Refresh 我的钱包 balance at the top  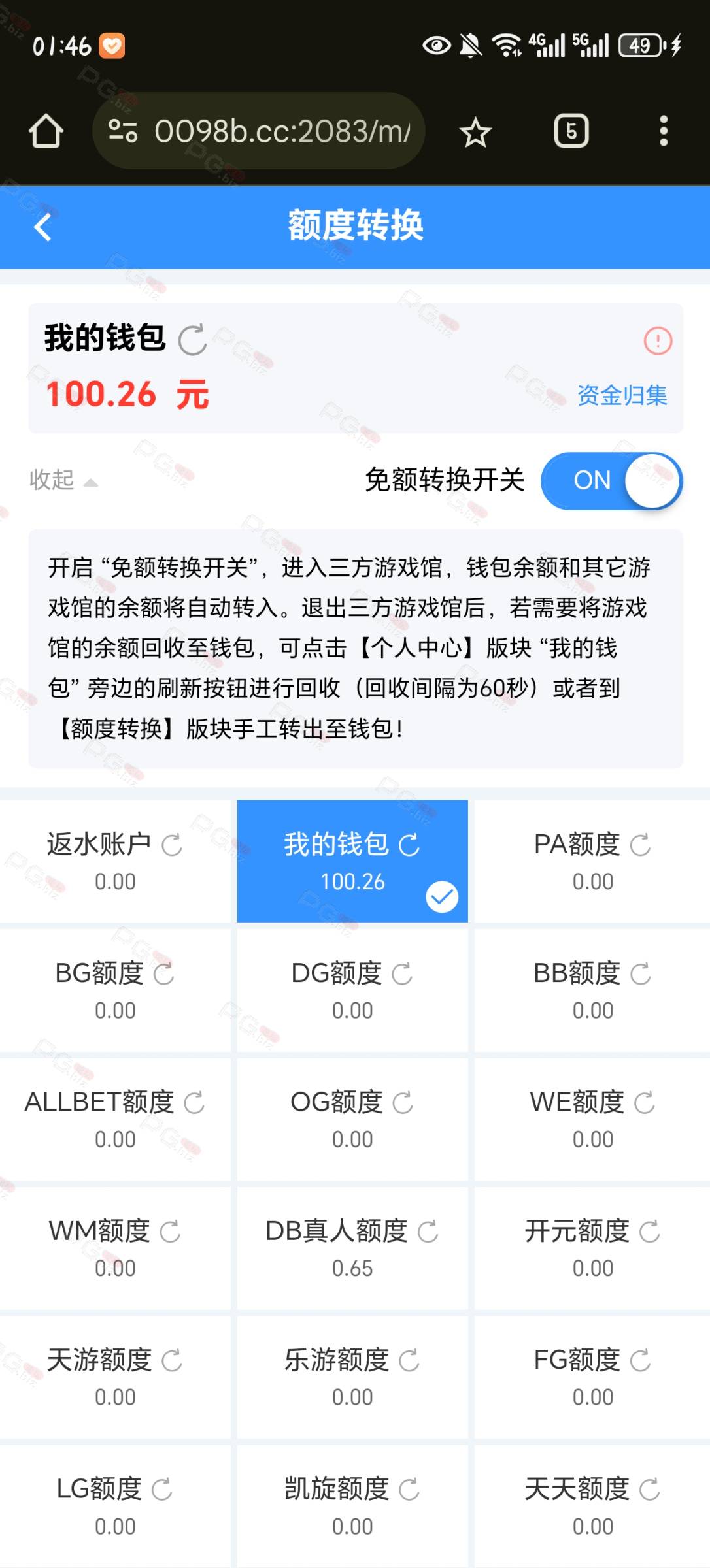[192, 340]
